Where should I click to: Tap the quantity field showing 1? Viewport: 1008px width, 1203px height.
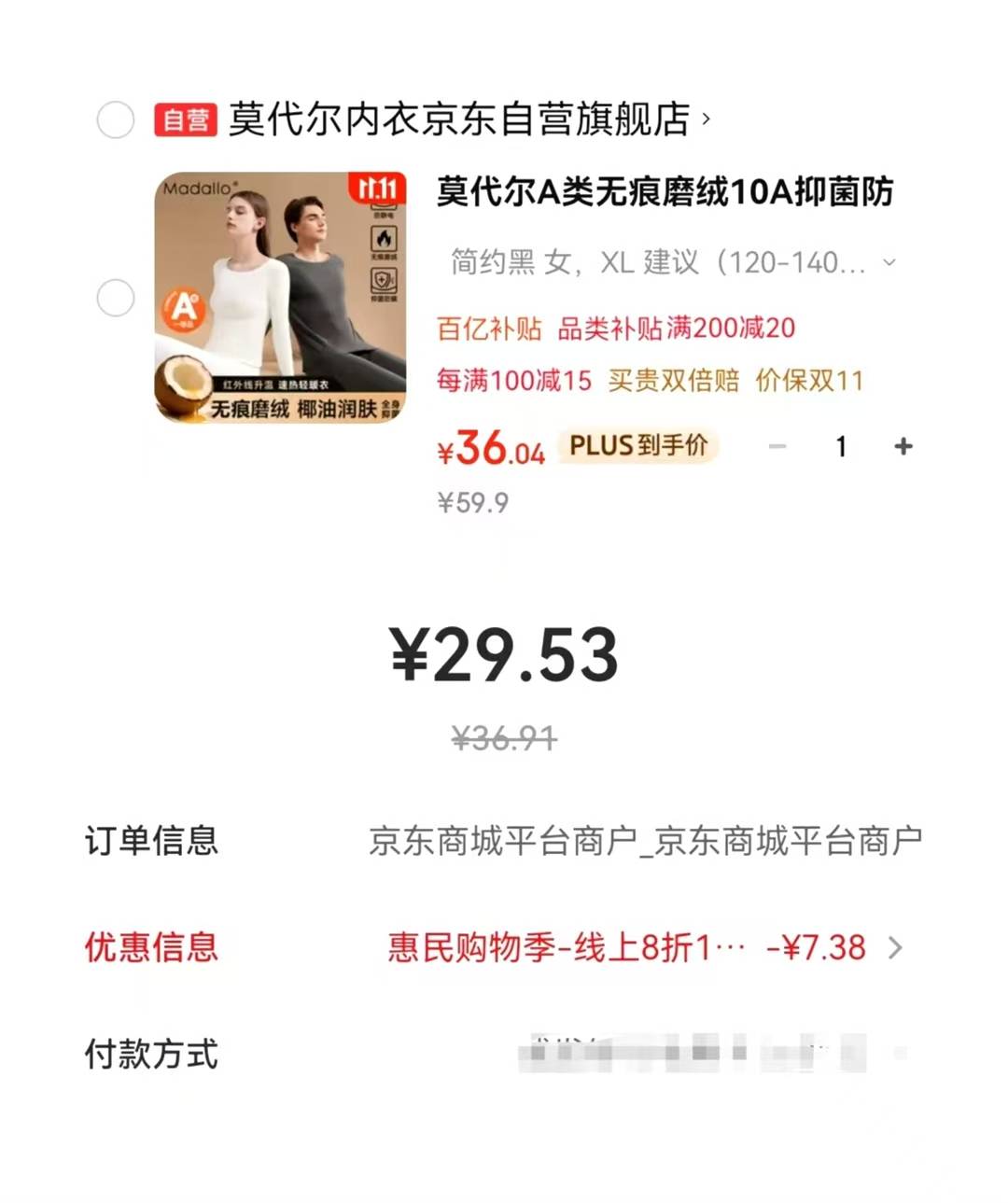click(x=840, y=447)
